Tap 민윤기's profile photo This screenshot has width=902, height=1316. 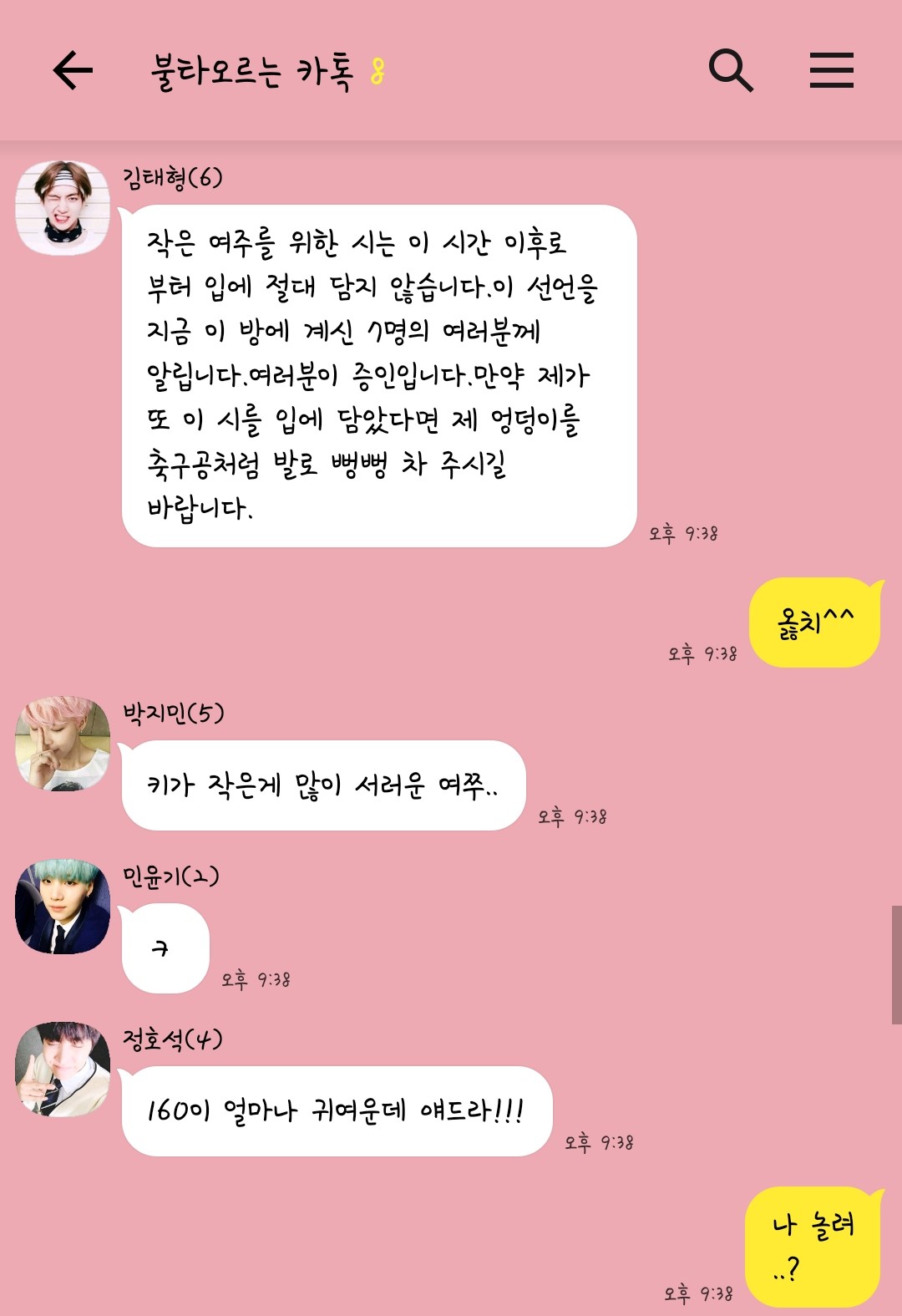(x=63, y=907)
